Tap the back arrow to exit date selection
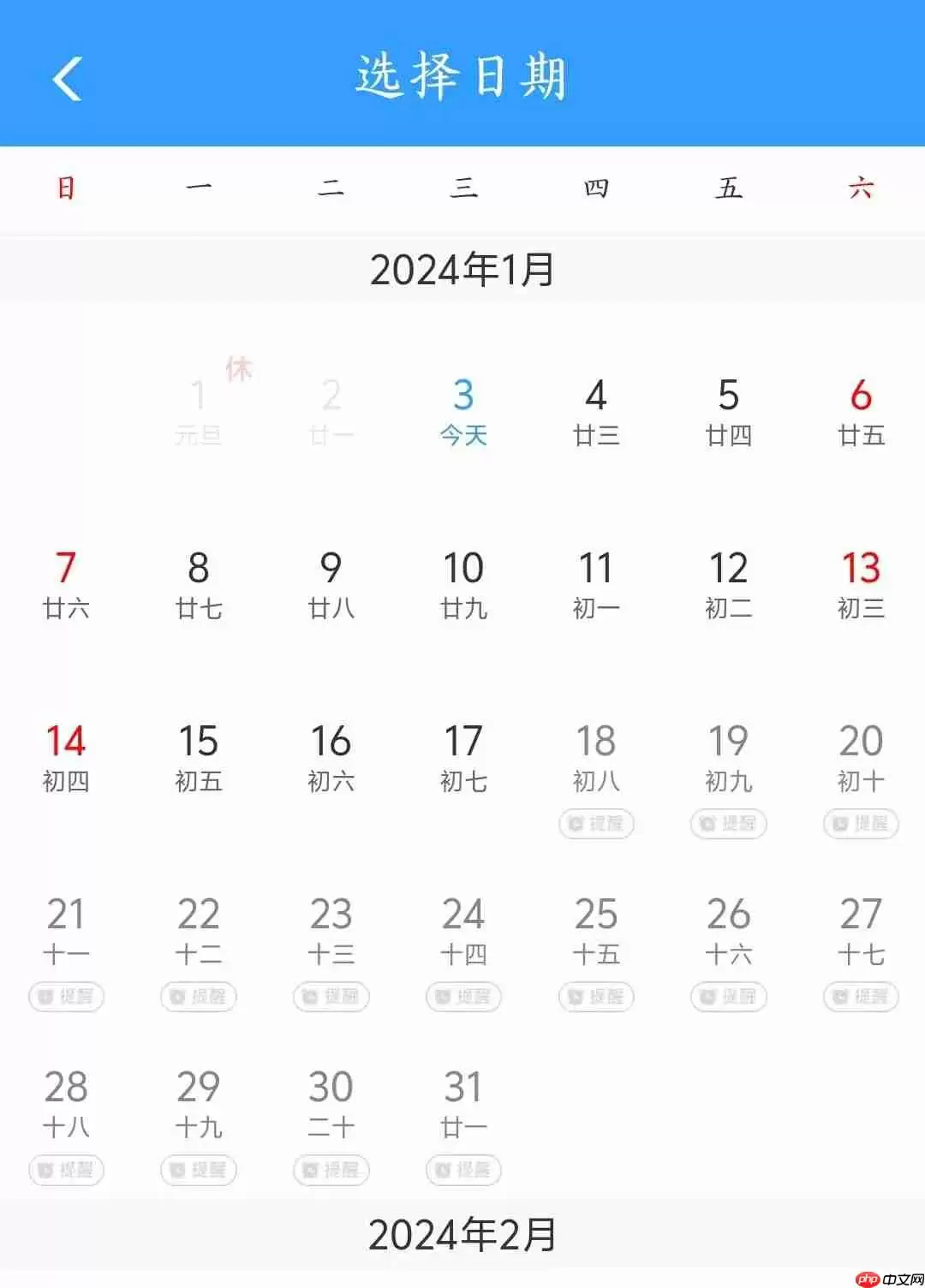This screenshot has width=925, height=1288. [x=69, y=77]
